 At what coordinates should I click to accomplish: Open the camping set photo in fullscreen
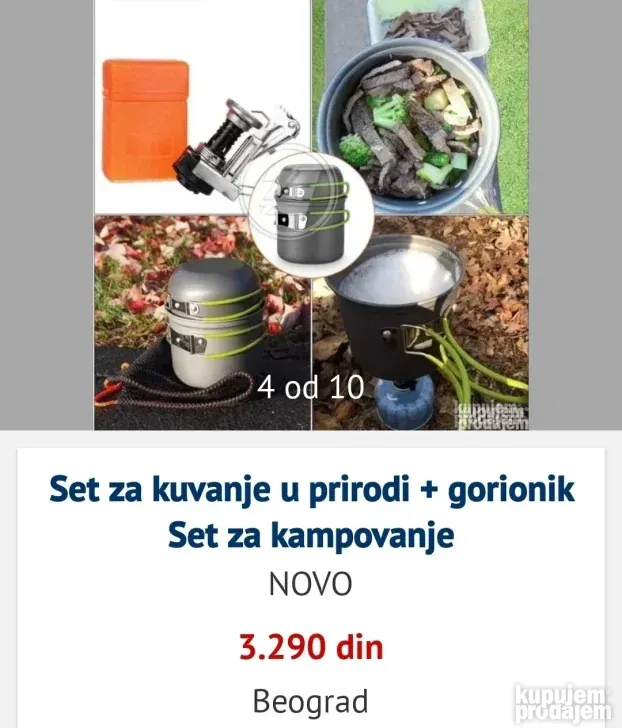(x=311, y=215)
